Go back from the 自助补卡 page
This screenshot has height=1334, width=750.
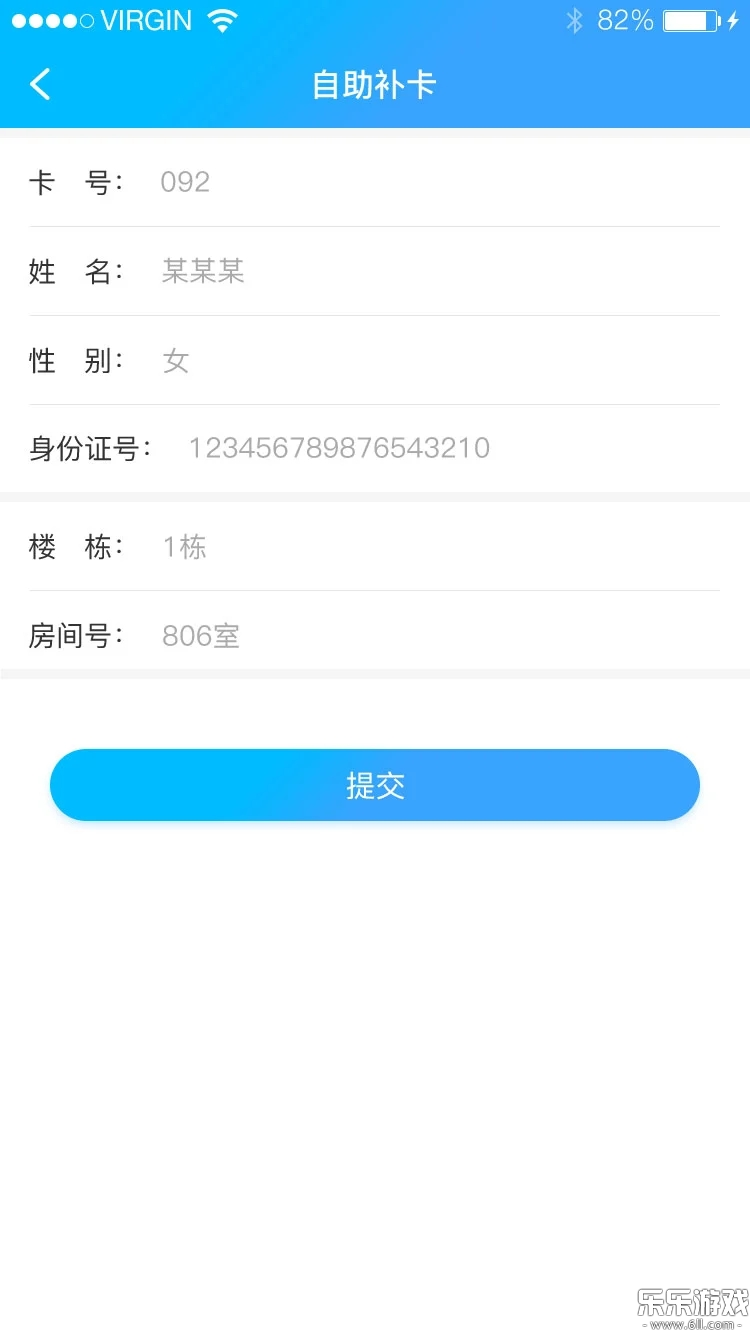point(40,84)
